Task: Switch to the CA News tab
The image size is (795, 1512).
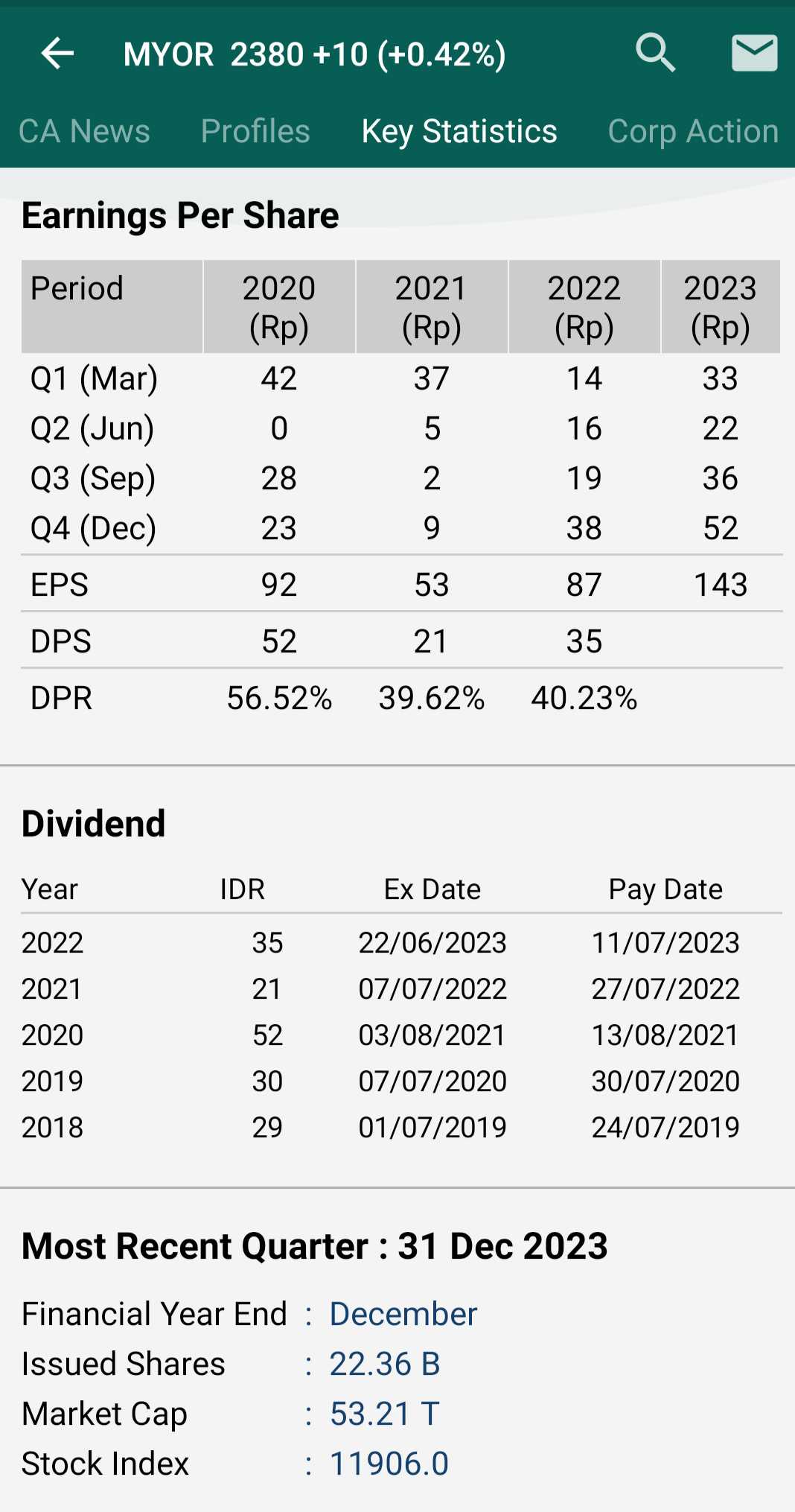Action: (84, 132)
